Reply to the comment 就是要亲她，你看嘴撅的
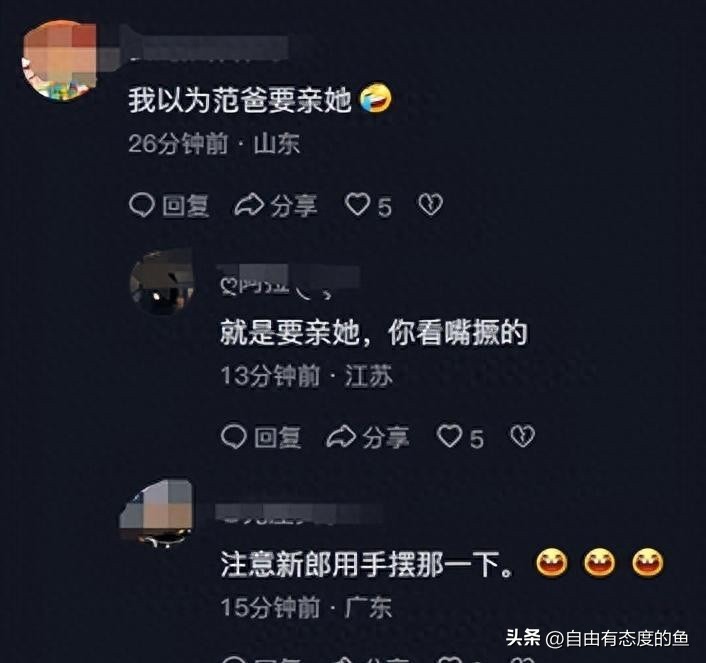 point(260,437)
